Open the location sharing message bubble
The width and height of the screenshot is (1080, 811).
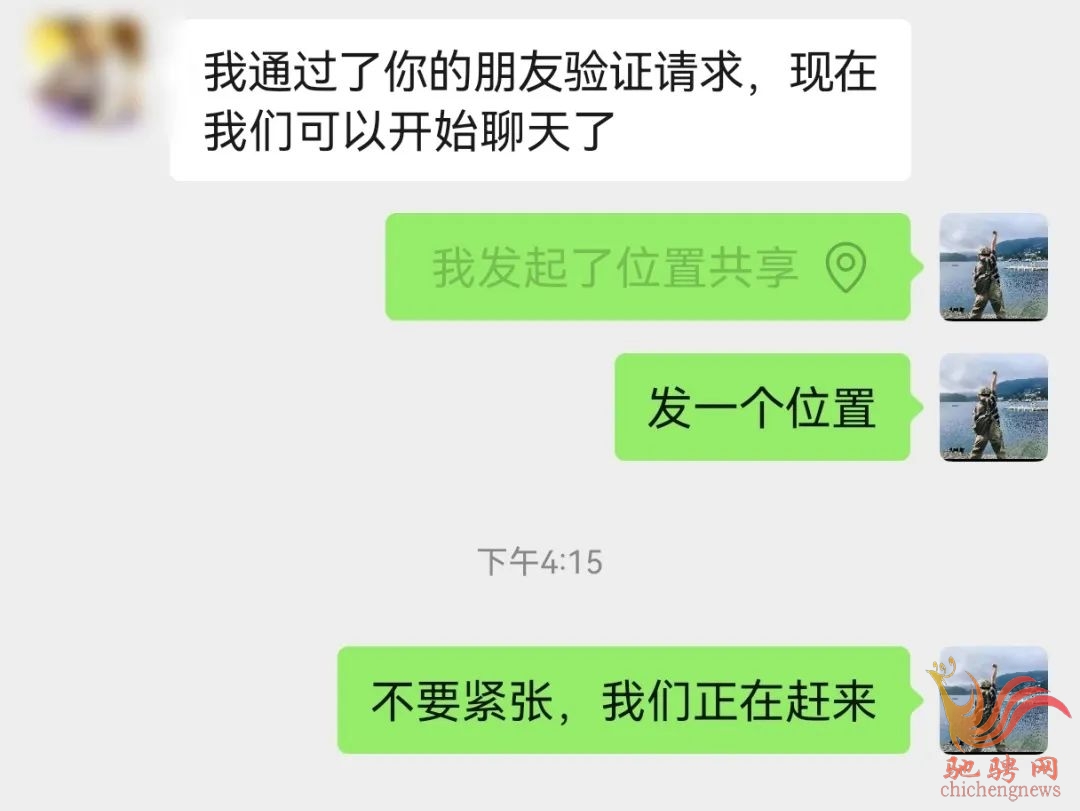[647, 267]
